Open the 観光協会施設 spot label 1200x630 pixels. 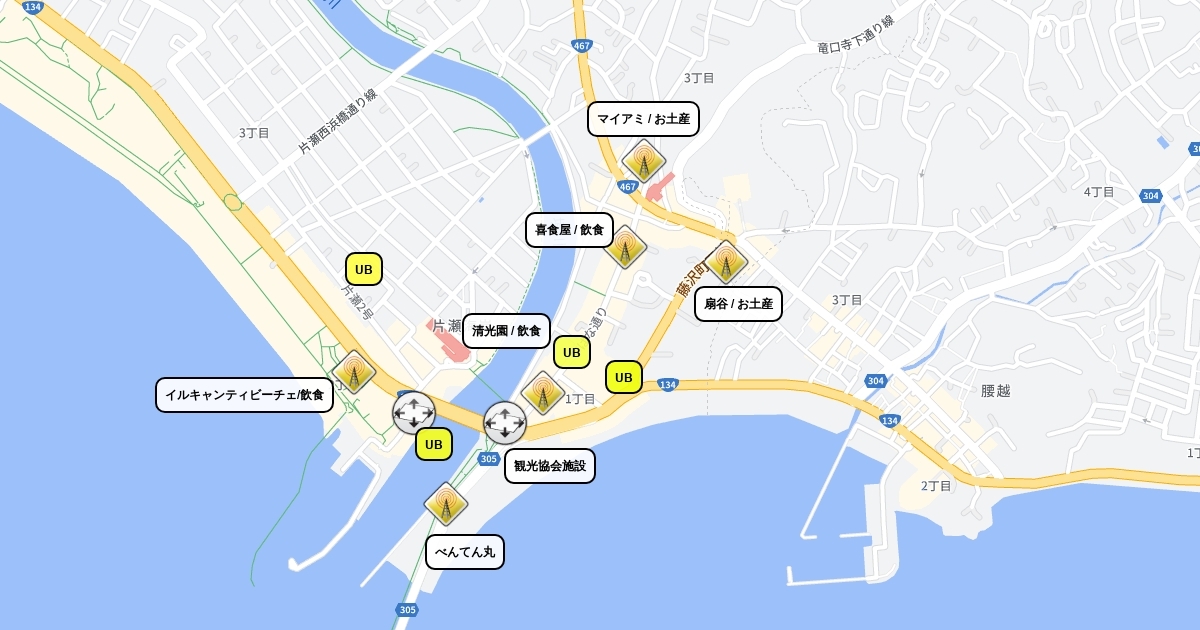[x=549, y=466]
